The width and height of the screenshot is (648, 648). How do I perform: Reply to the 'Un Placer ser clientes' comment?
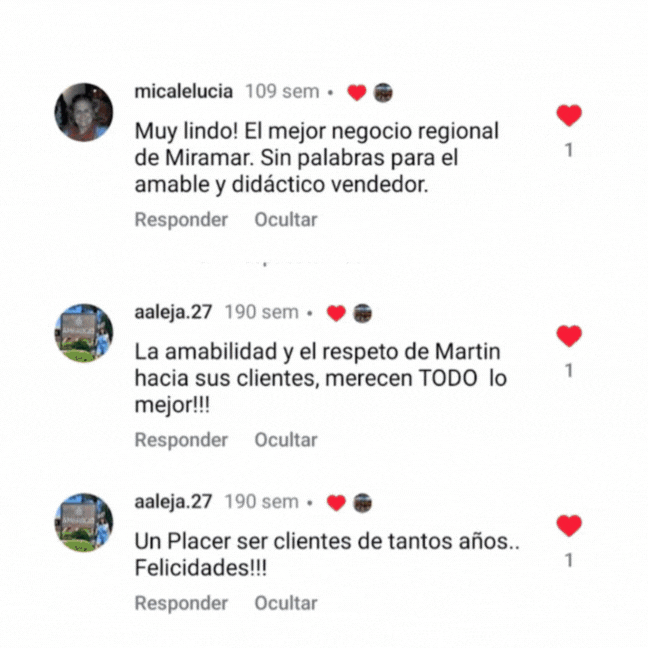click(181, 603)
